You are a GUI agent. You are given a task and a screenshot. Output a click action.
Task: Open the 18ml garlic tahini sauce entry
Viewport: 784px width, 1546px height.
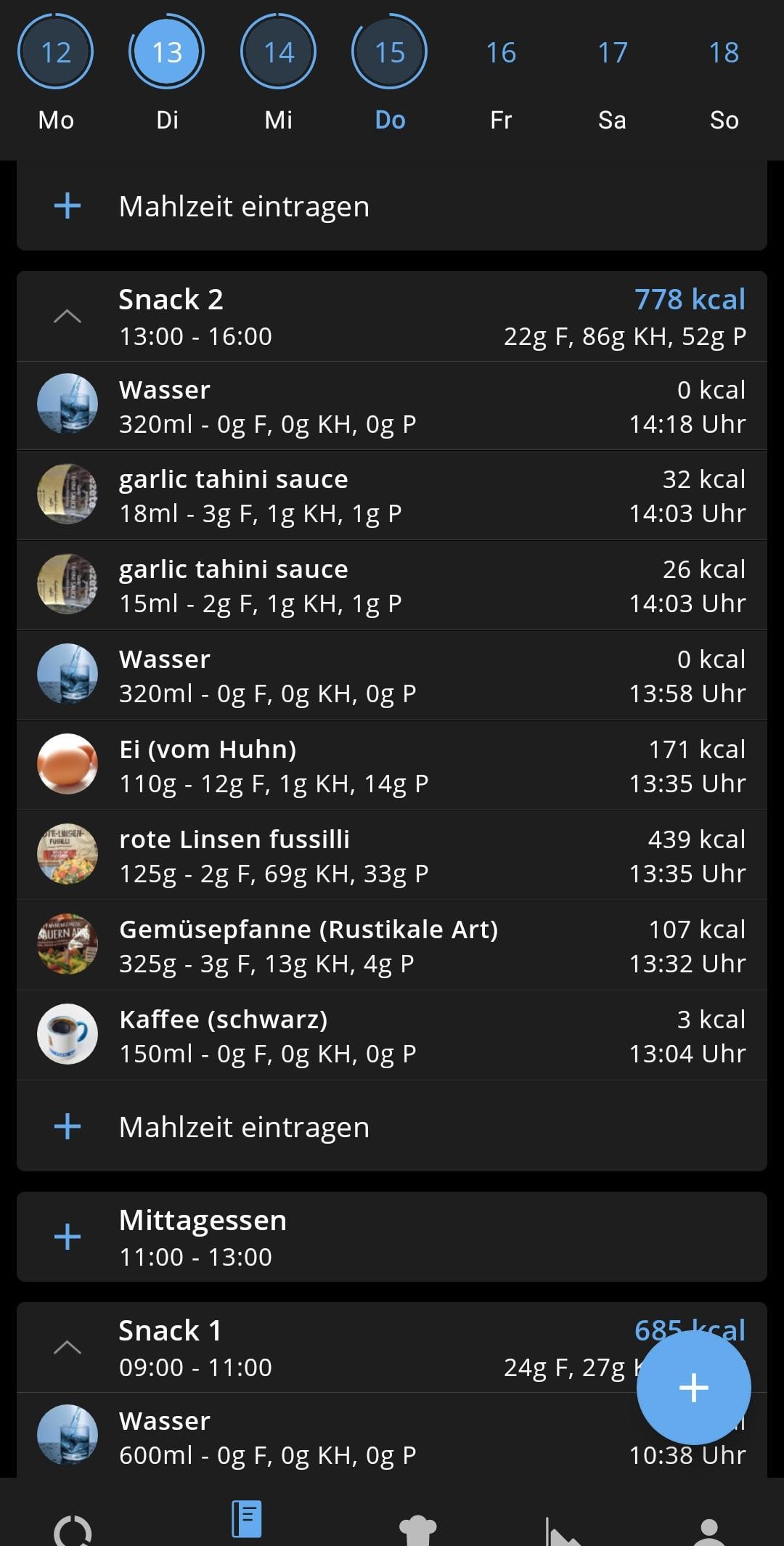click(392, 496)
